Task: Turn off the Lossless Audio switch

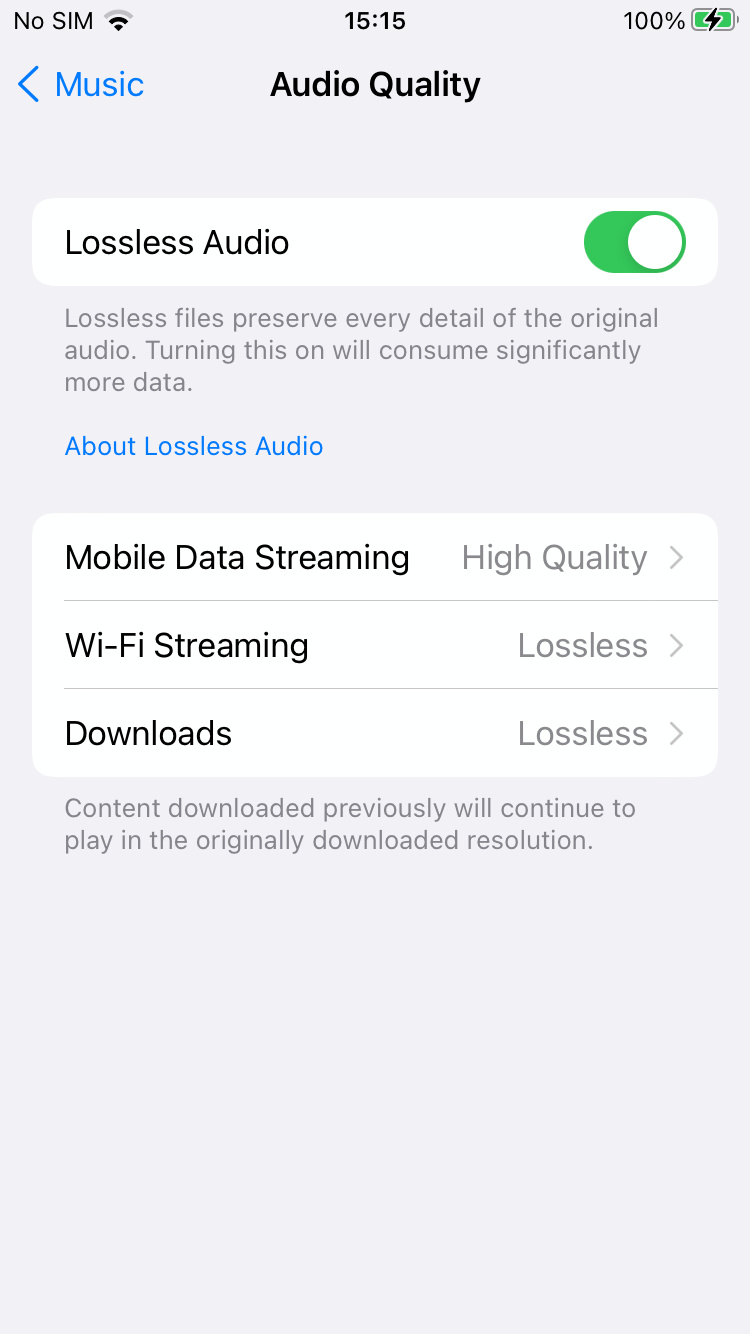Action: (635, 242)
